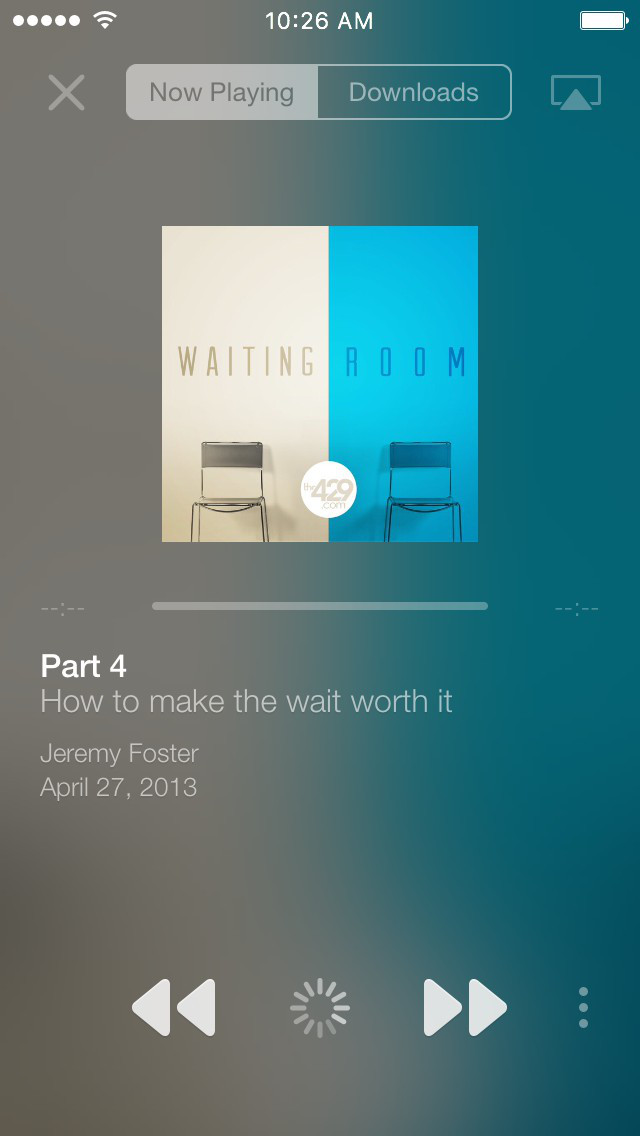Fast forward the sermon audio

click(x=465, y=1007)
